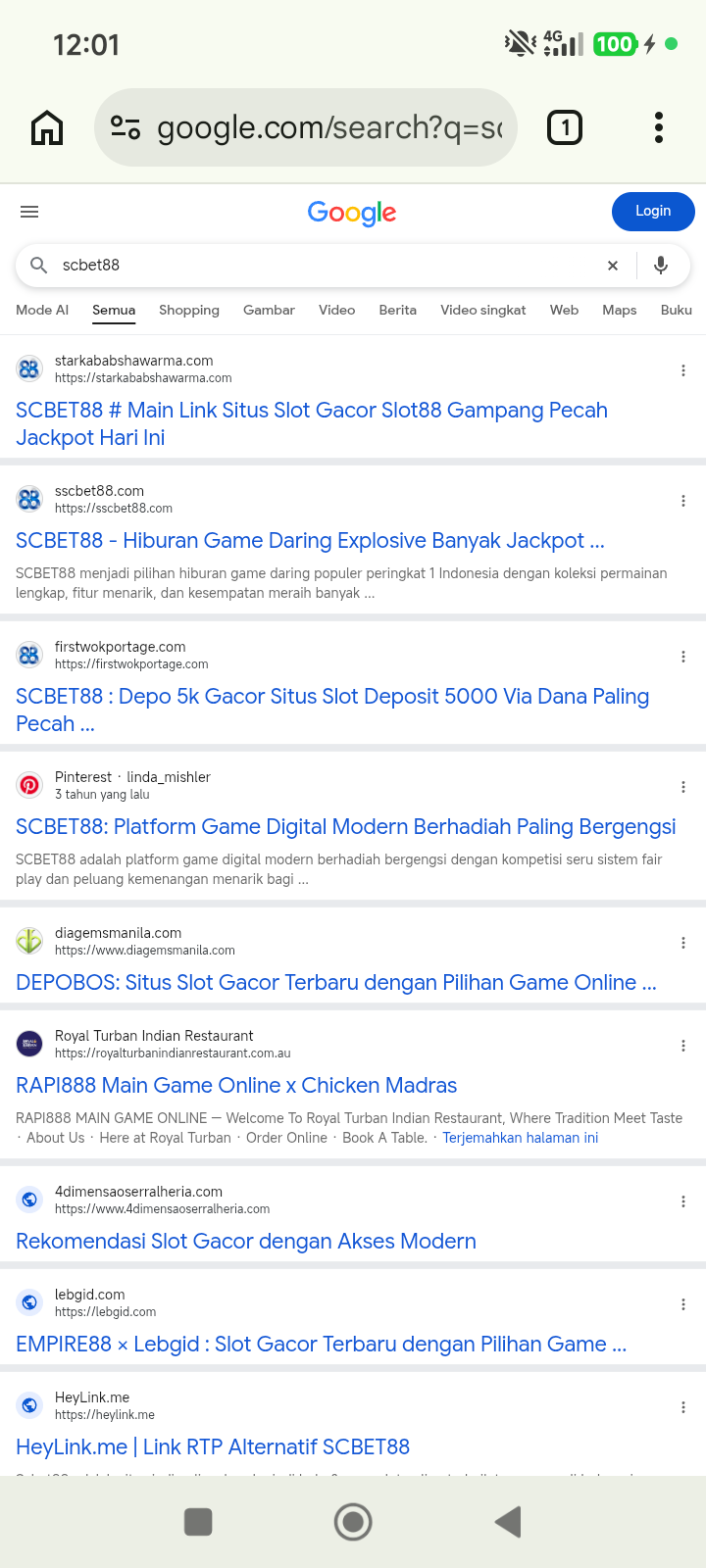This screenshot has height=1568, width=706.
Task: Open the Pinterest SCBET88 result
Action: coord(346,826)
